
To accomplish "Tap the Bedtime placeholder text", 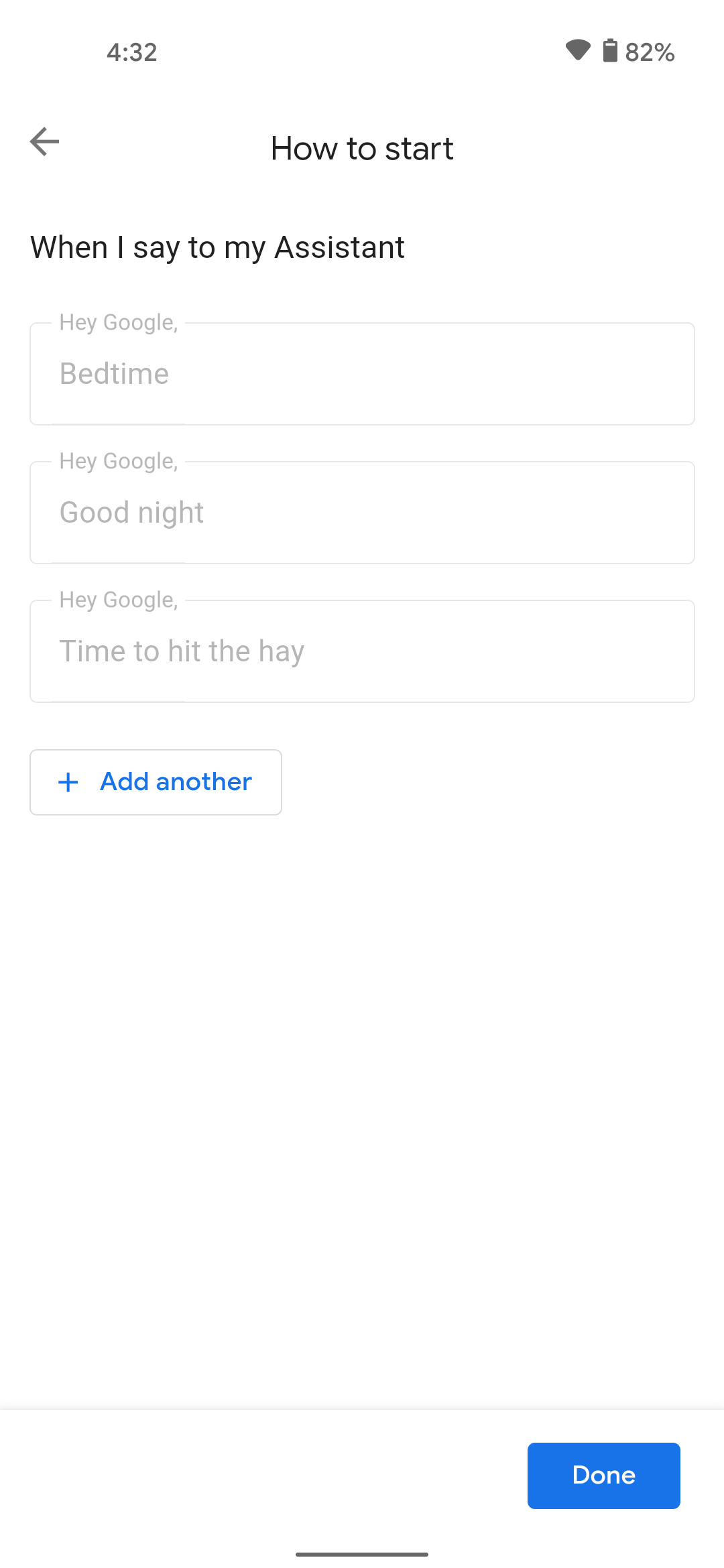I will tap(113, 373).
